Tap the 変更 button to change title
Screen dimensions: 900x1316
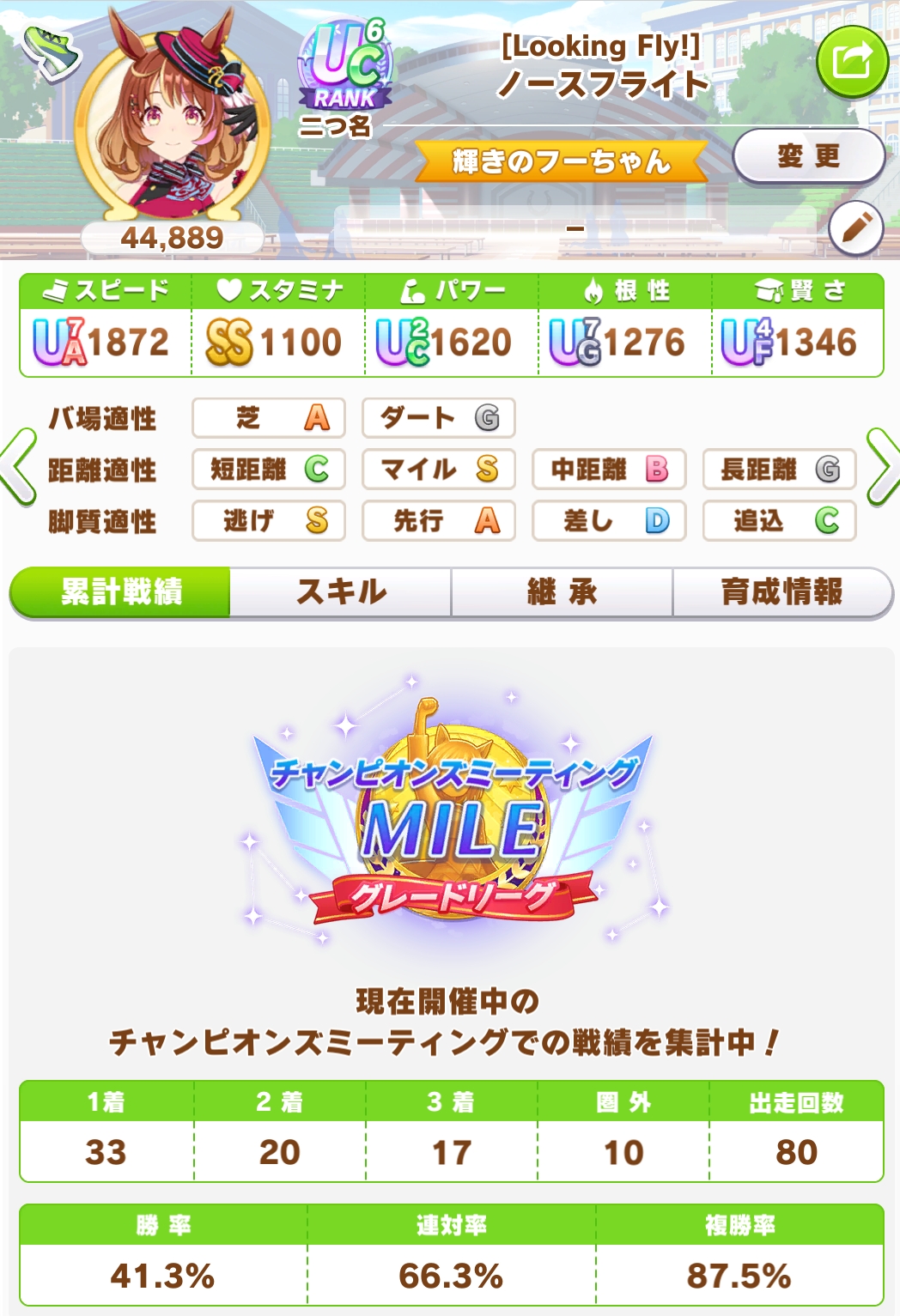click(x=808, y=156)
